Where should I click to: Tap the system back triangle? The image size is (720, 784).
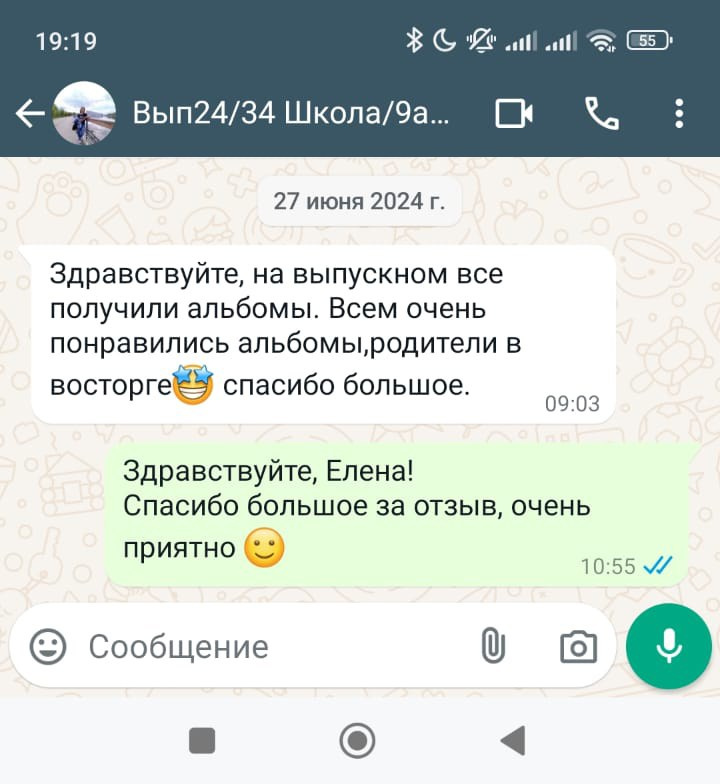point(513,741)
